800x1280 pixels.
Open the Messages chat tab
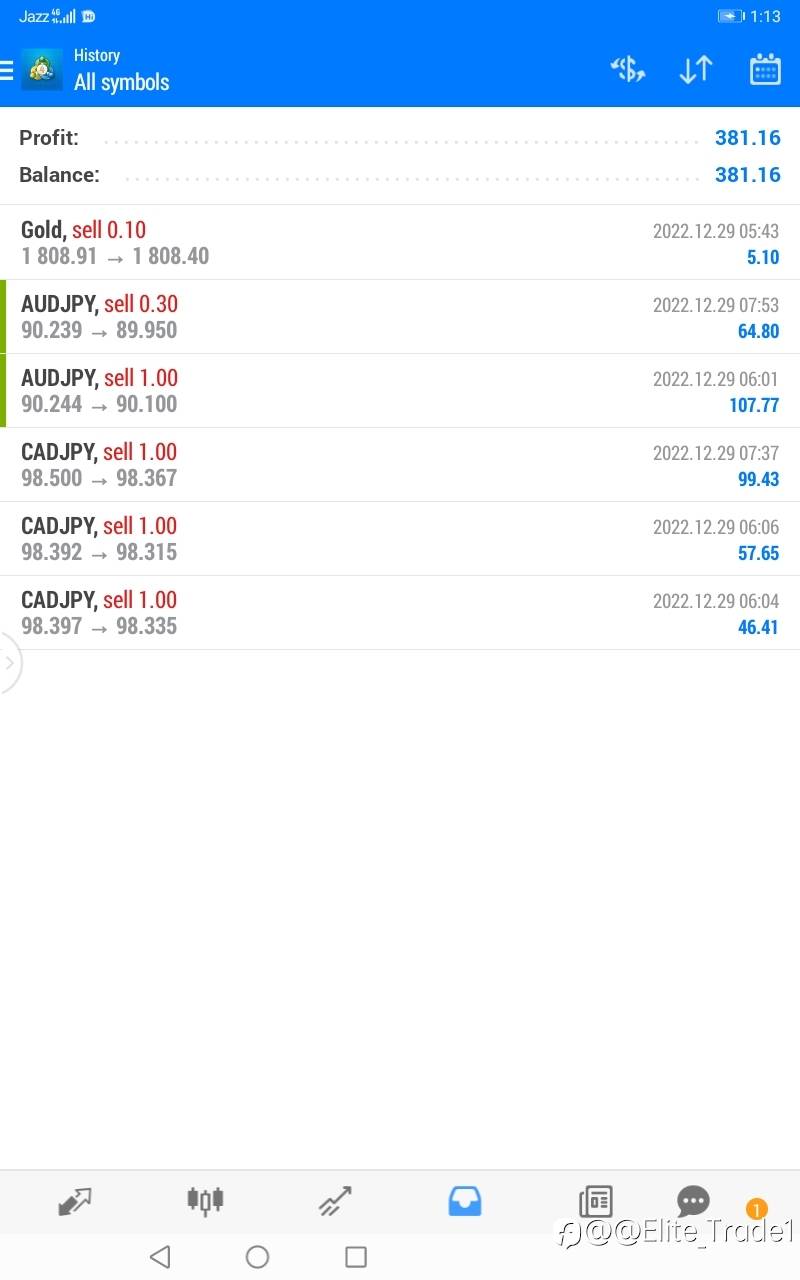[693, 1200]
